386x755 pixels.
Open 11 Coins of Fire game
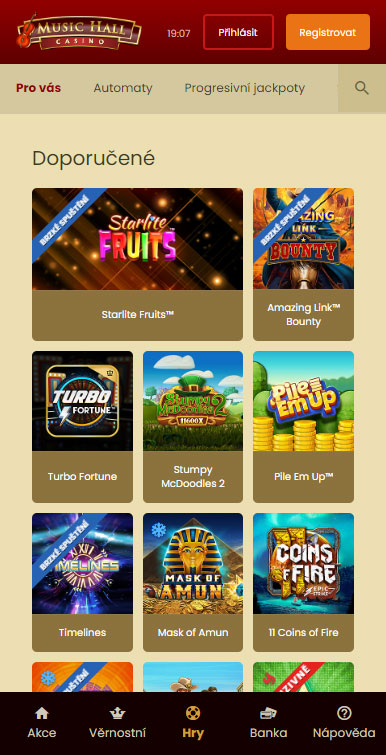[303, 582]
